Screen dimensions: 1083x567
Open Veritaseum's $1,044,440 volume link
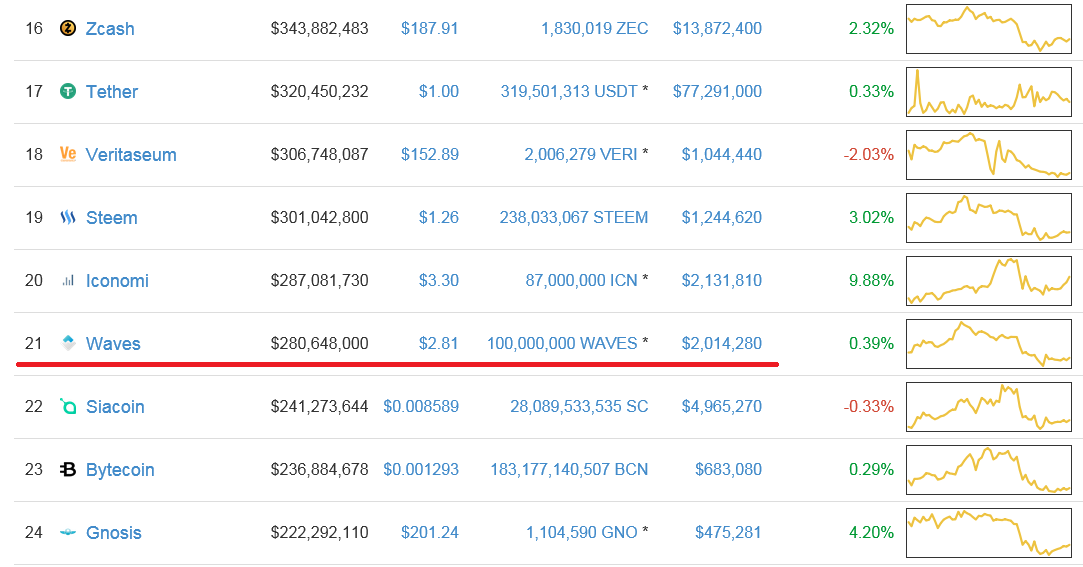[x=721, y=155]
